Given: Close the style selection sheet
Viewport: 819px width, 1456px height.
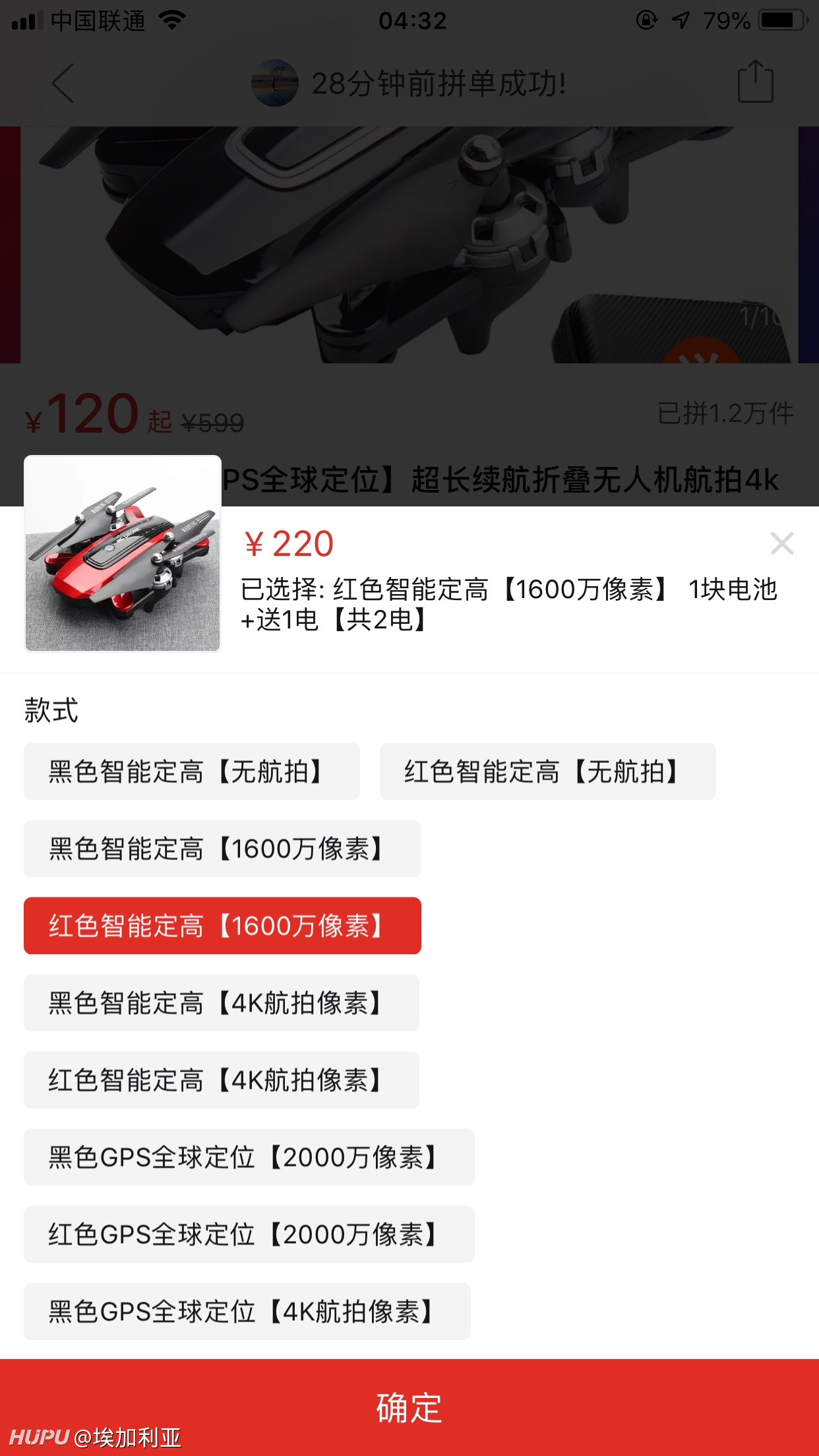Looking at the screenshot, I should (781, 543).
